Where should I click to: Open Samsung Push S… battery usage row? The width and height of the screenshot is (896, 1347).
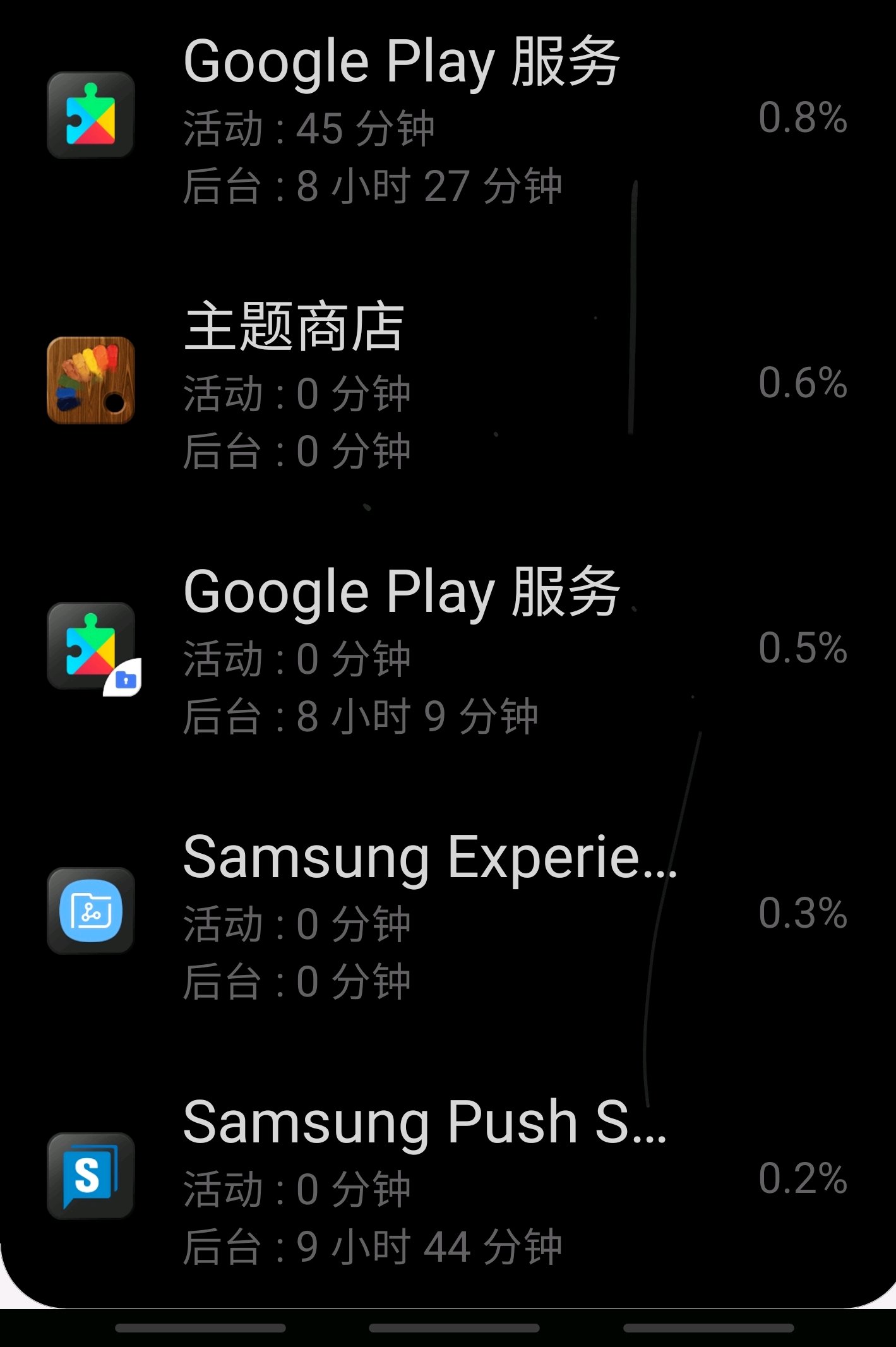point(448,1178)
